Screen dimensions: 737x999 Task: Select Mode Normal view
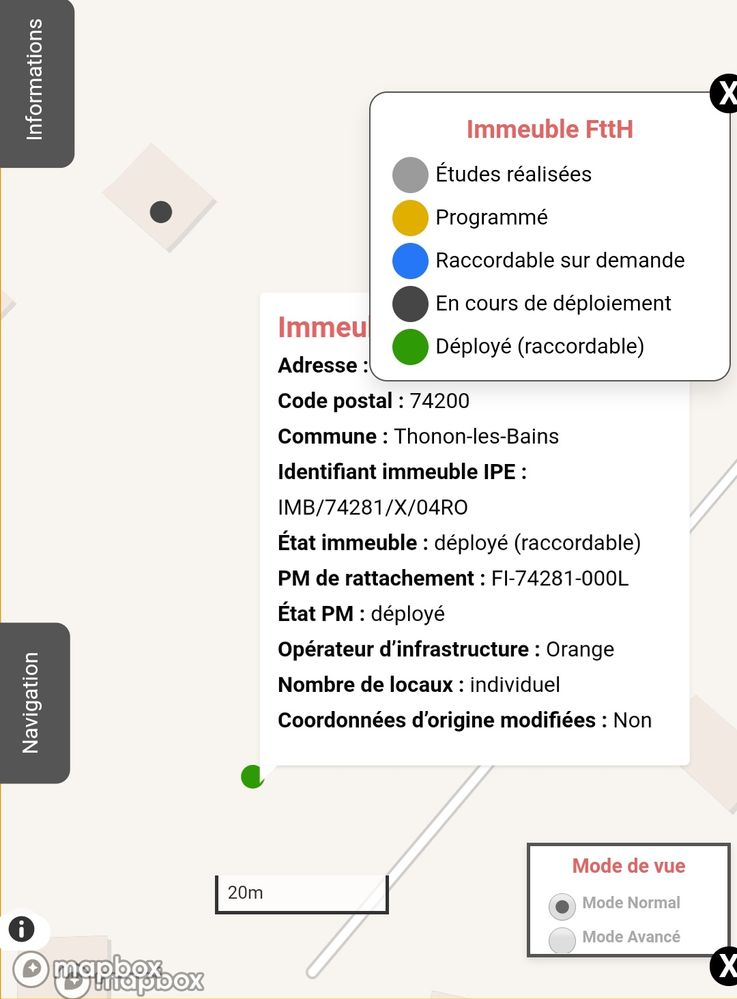tap(563, 906)
